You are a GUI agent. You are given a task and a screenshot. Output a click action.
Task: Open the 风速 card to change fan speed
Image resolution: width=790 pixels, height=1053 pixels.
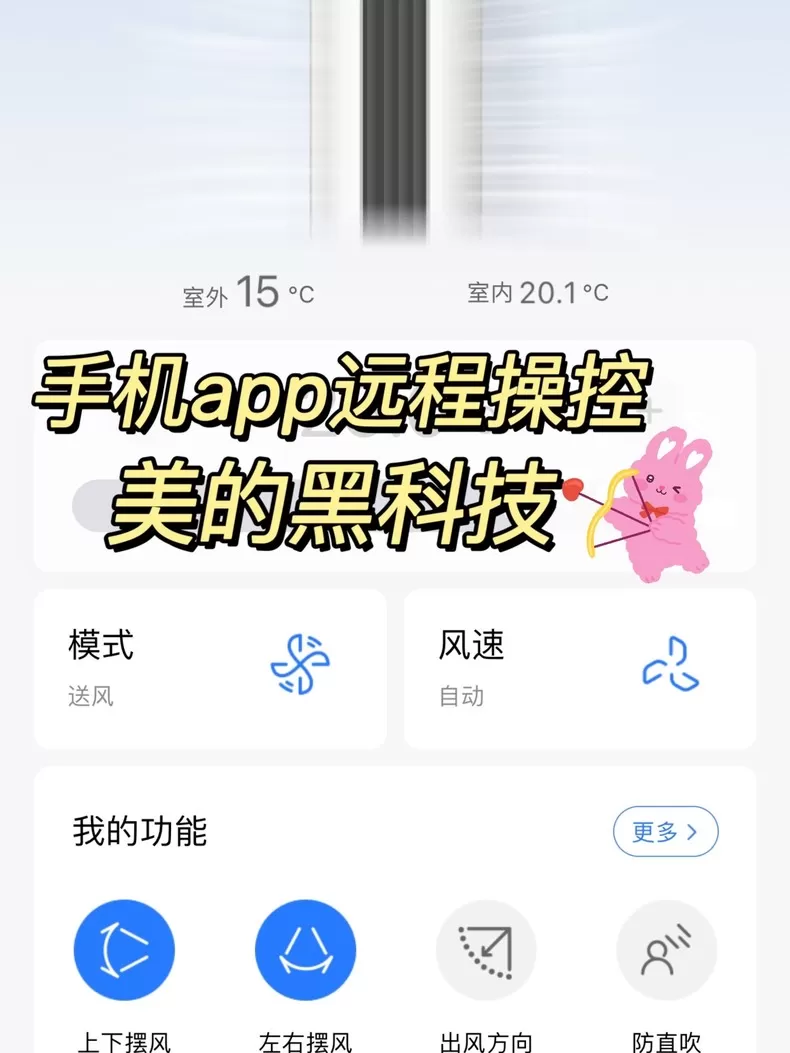[580, 668]
